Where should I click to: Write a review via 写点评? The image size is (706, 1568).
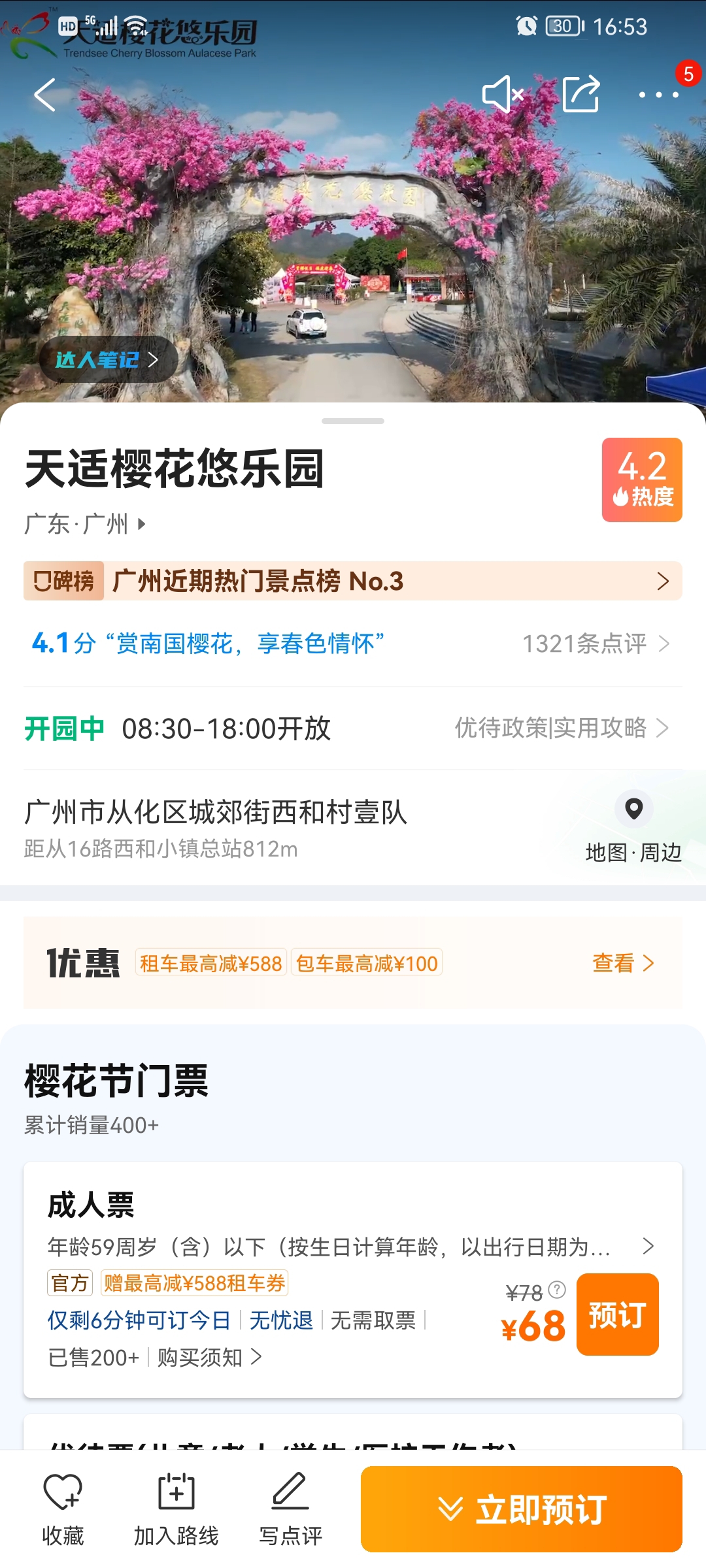click(290, 1509)
